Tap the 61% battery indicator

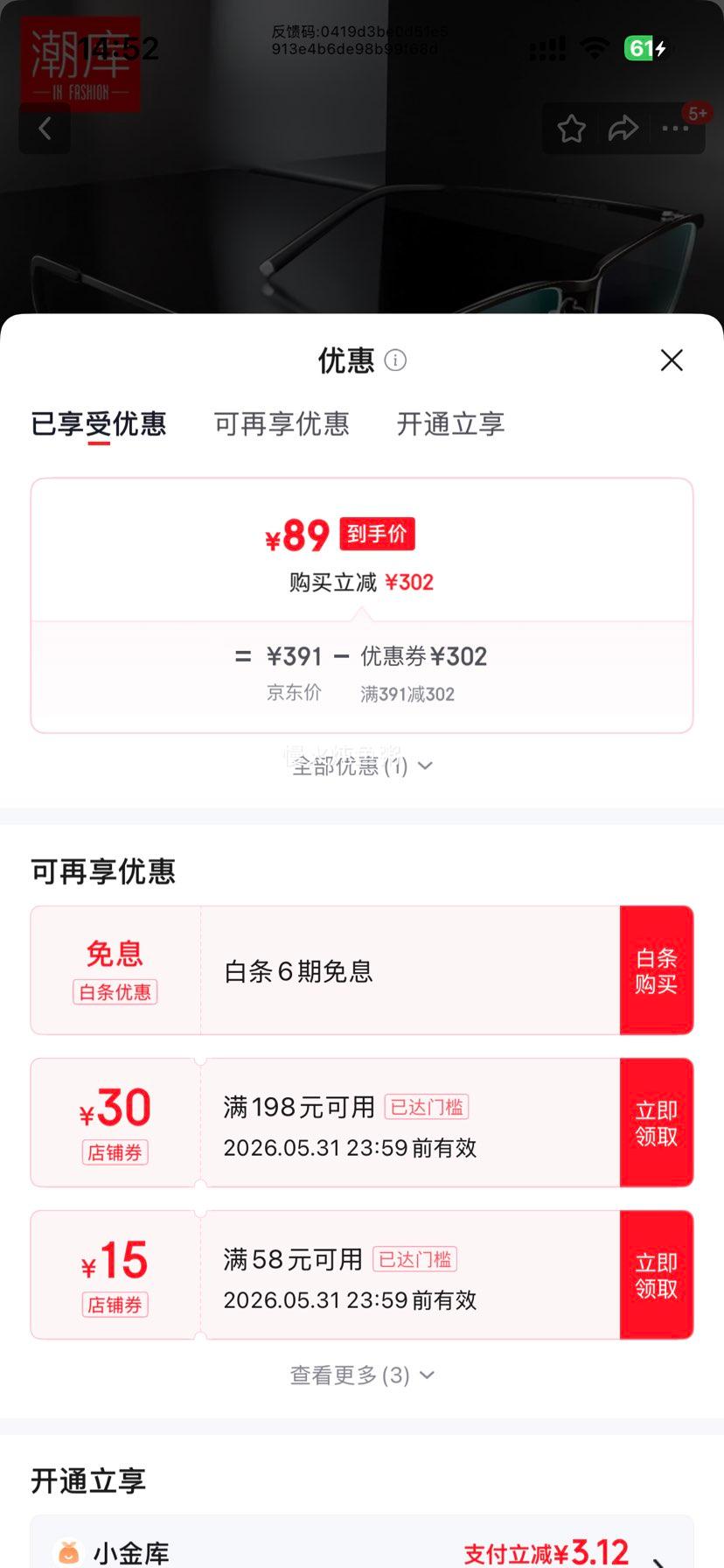pyautogui.click(x=646, y=48)
